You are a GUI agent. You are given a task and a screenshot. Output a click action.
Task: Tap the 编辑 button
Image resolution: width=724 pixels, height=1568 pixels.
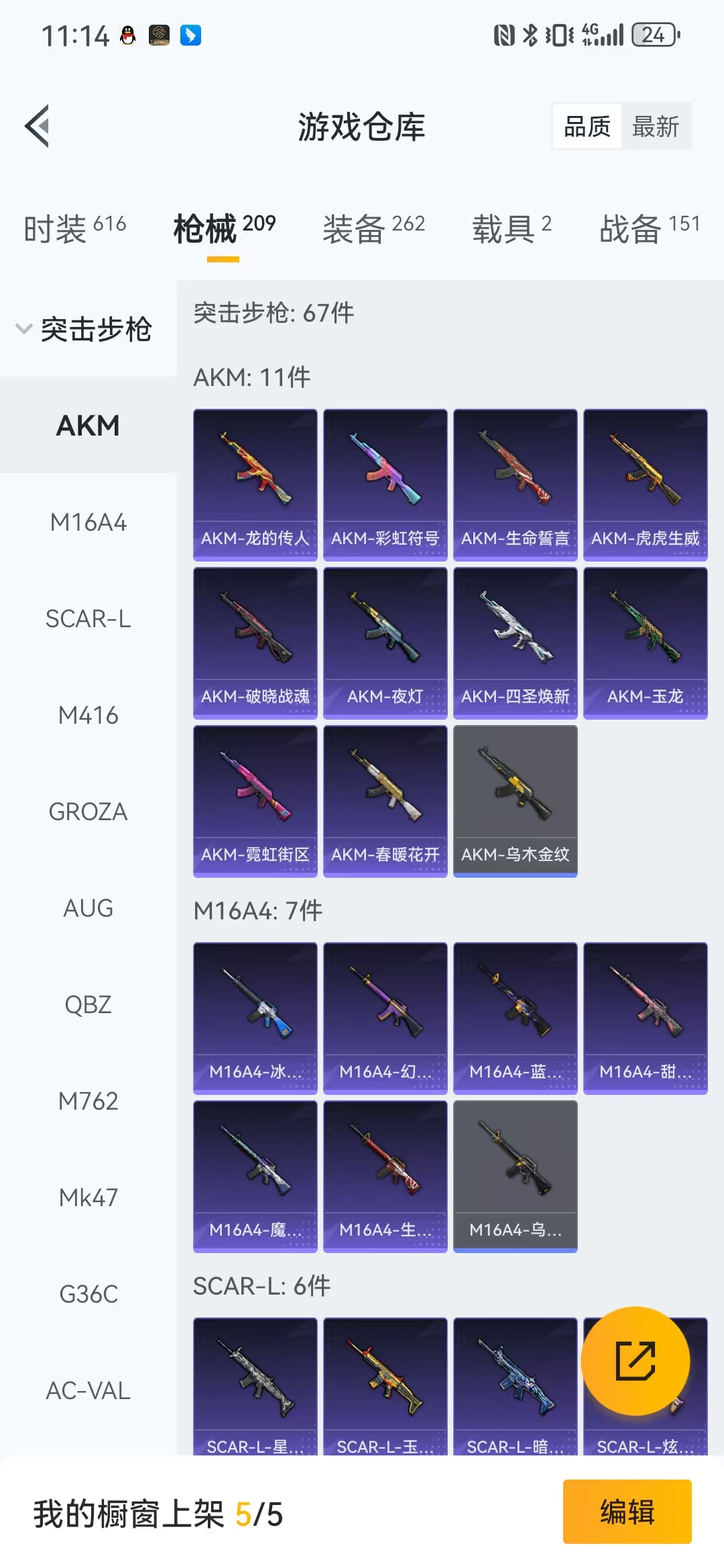[x=627, y=1512]
